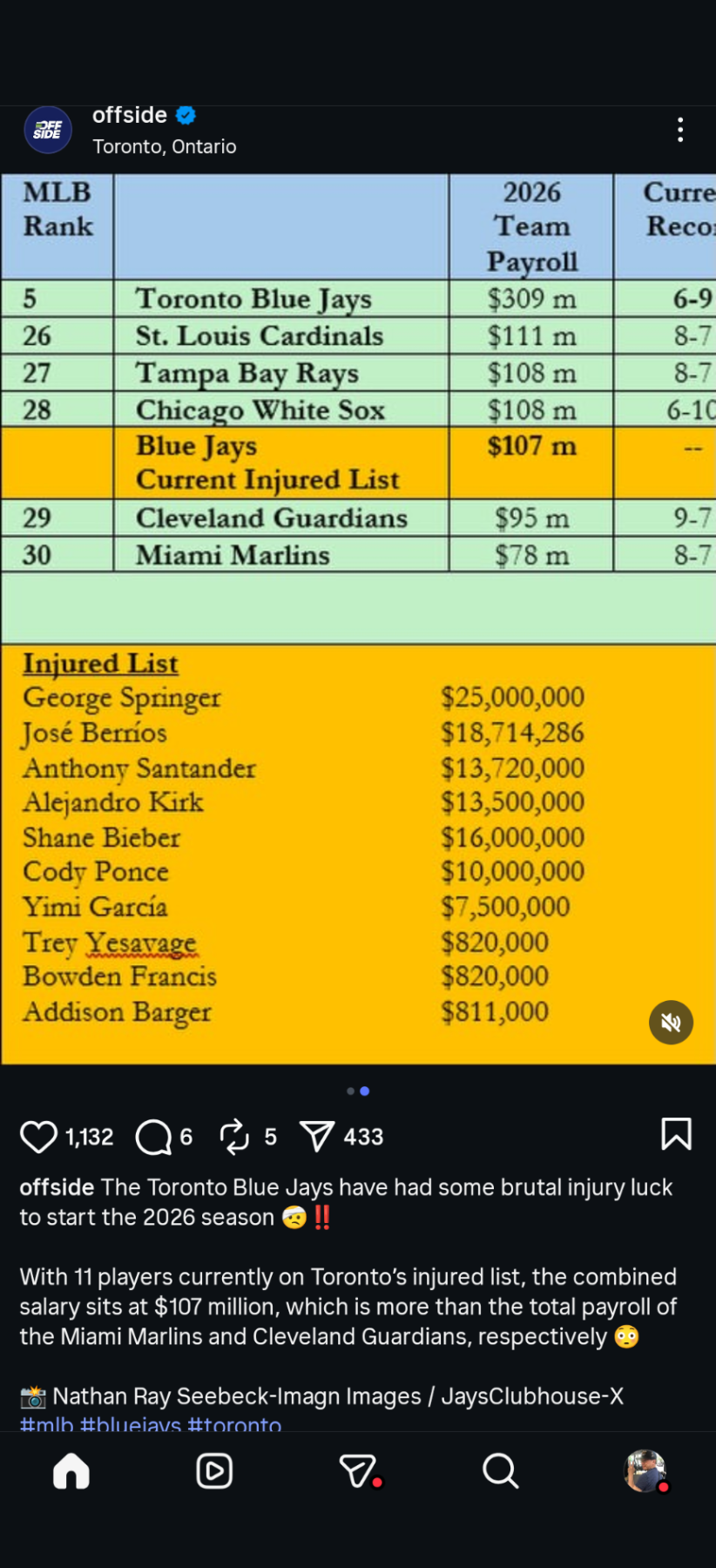This screenshot has width=716, height=1568.
Task: Tap the #bluejays hashtag
Action: point(130,1425)
